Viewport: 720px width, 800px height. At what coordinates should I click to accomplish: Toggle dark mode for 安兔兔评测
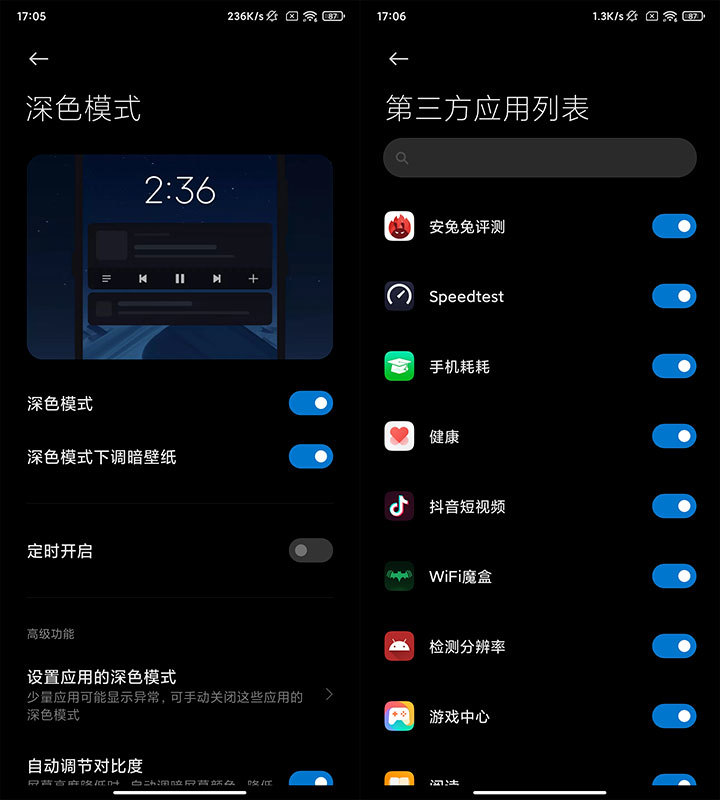coord(673,226)
